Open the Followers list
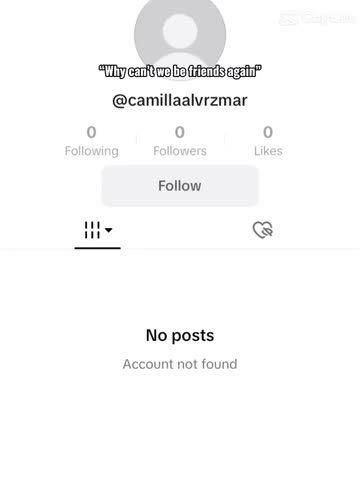 180,141
